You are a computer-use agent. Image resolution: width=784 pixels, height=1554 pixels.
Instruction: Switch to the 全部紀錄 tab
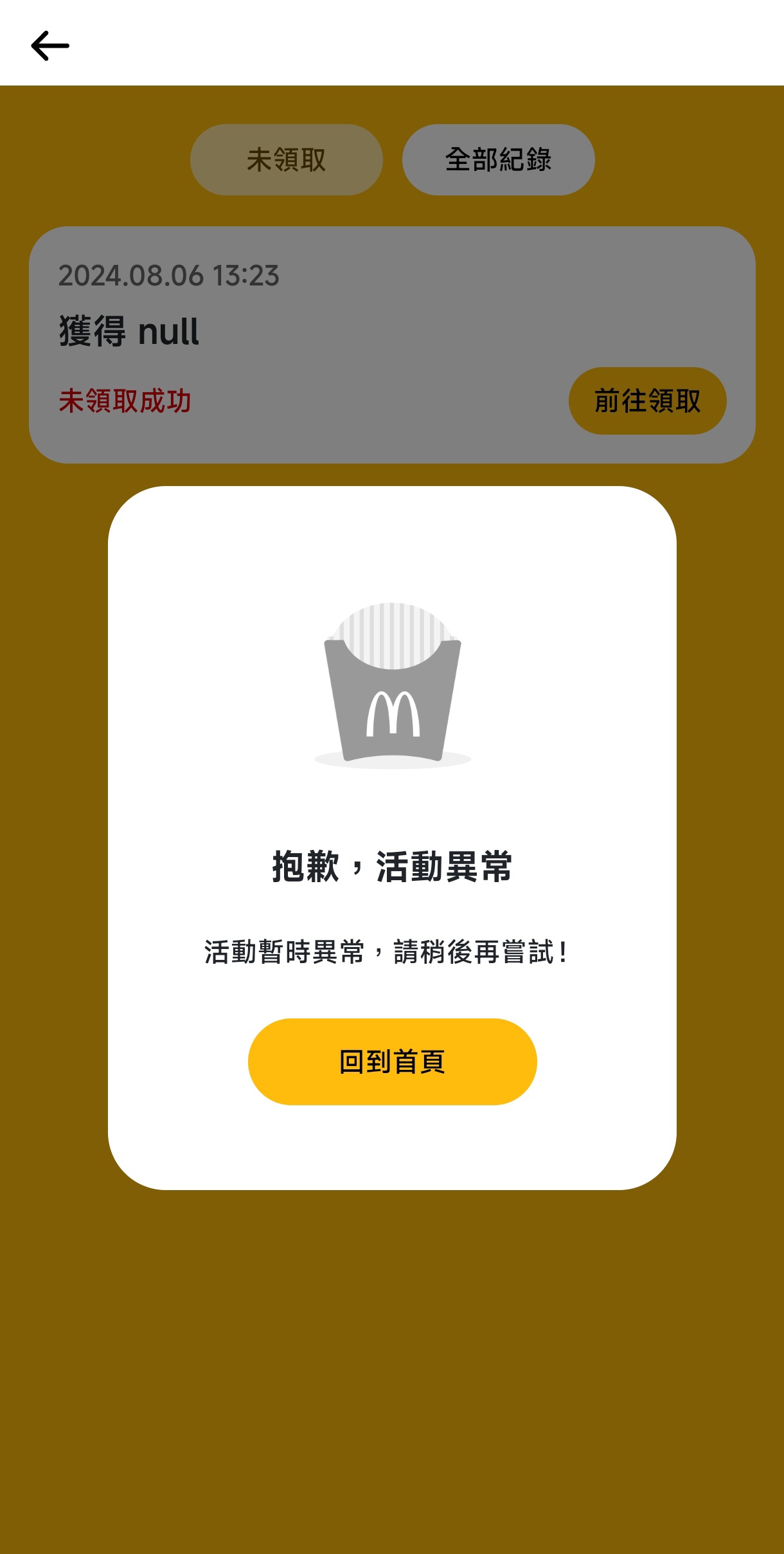[498, 159]
